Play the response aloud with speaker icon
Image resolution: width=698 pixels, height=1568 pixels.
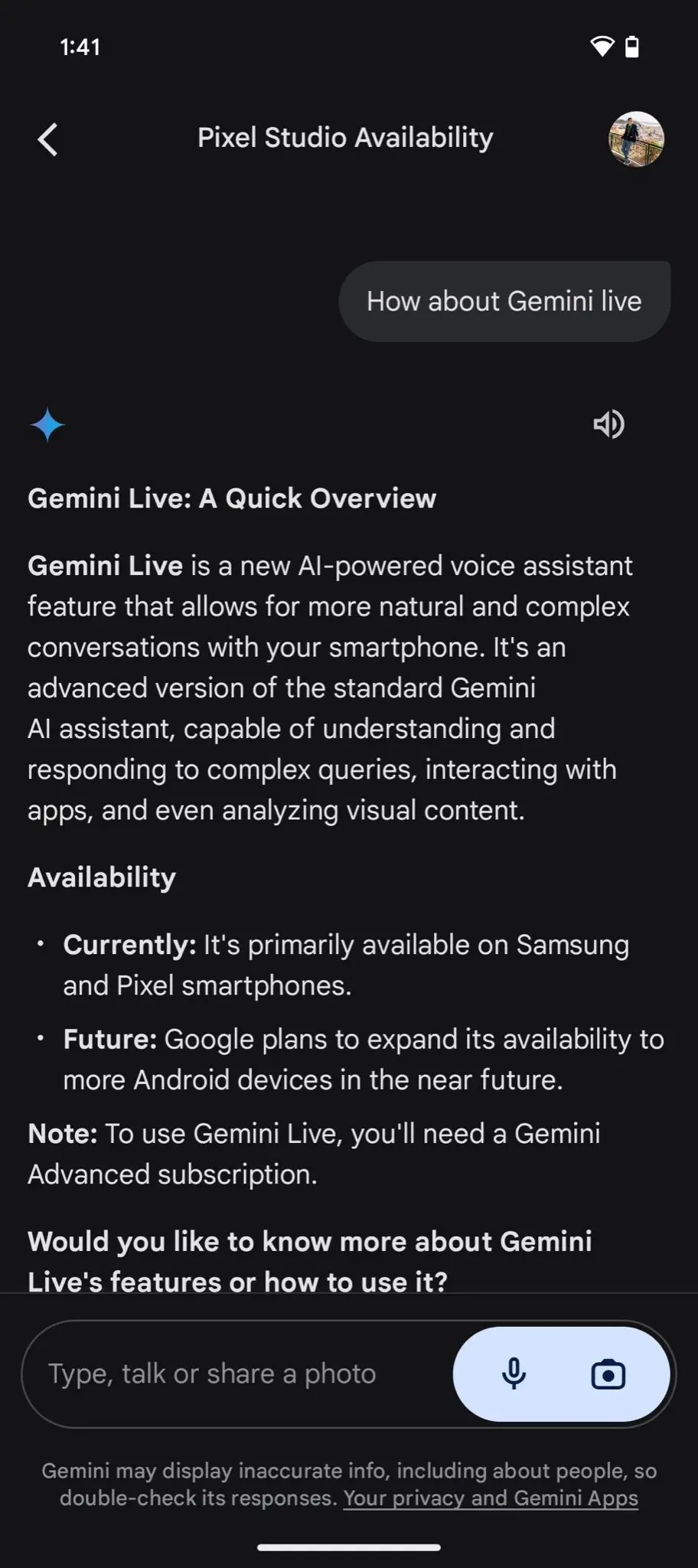tap(608, 424)
